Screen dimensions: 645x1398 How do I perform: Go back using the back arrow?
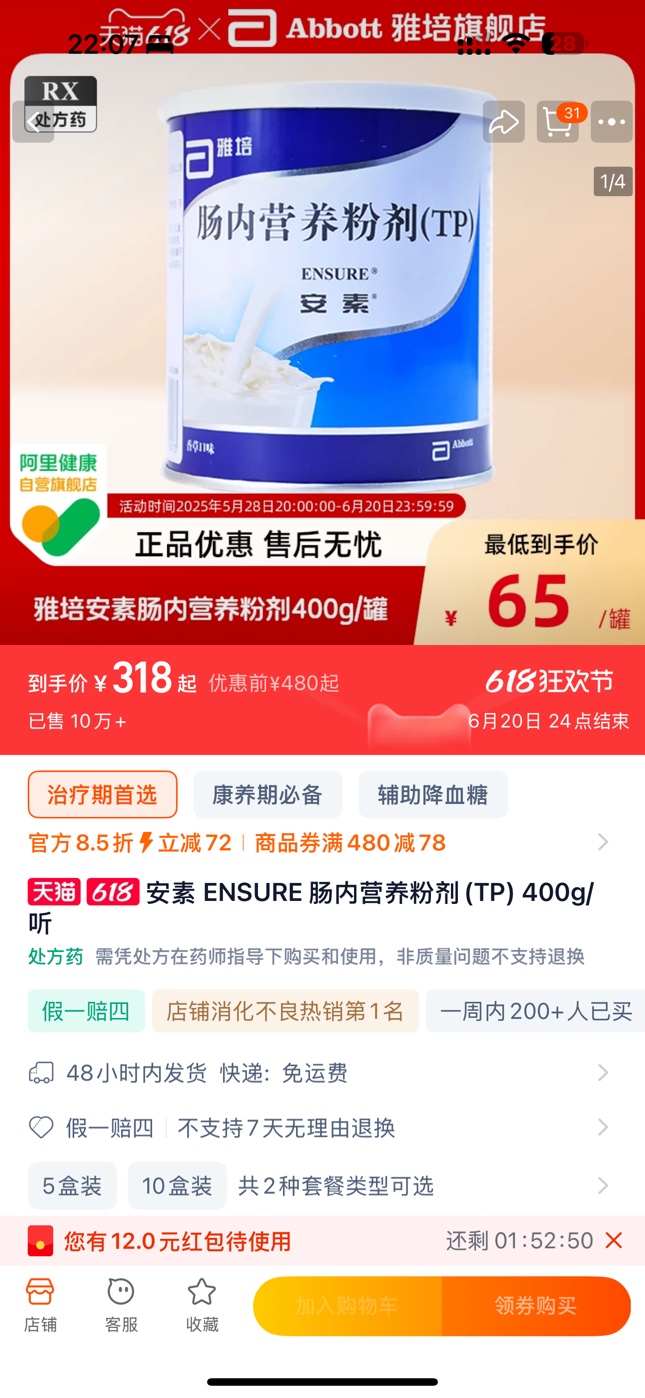32,122
